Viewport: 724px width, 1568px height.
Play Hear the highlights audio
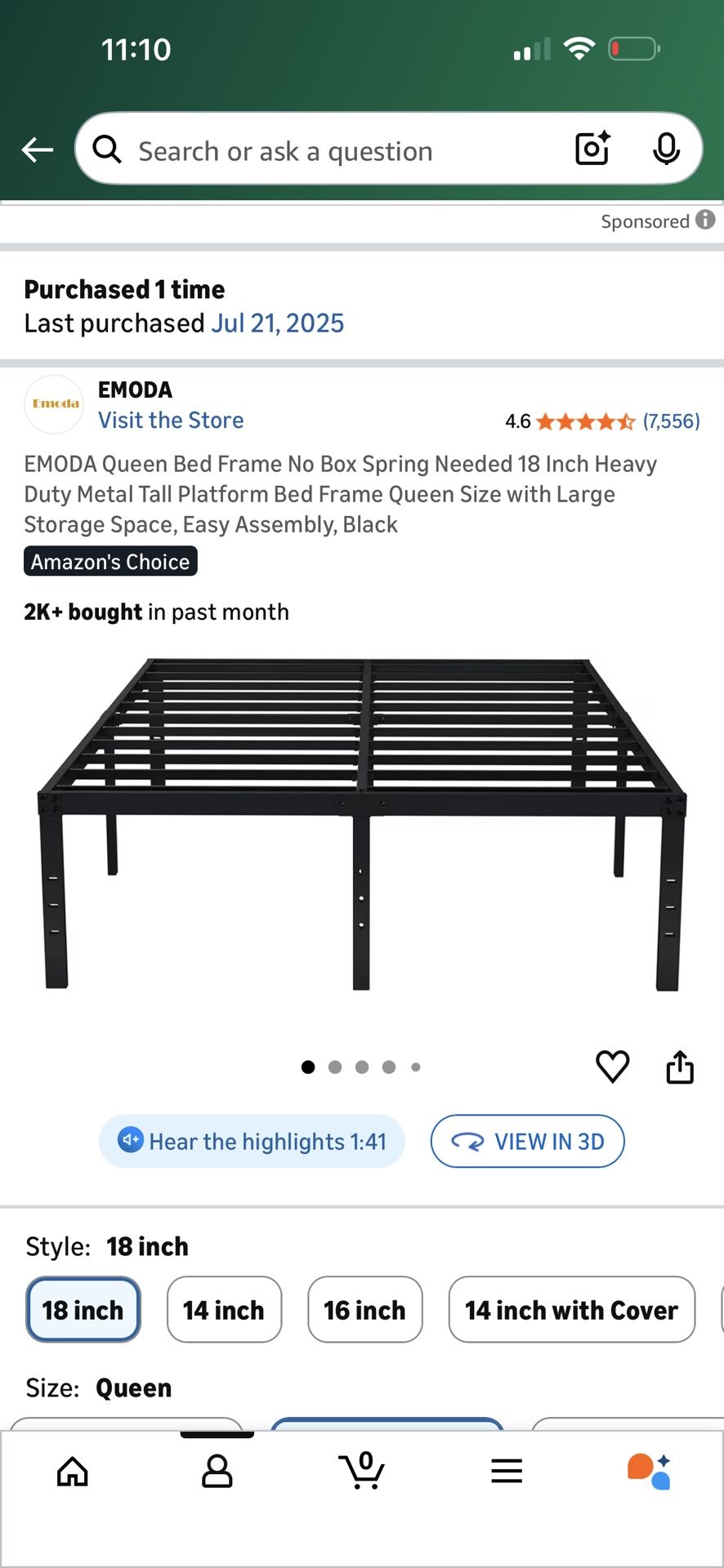pyautogui.click(x=251, y=1141)
